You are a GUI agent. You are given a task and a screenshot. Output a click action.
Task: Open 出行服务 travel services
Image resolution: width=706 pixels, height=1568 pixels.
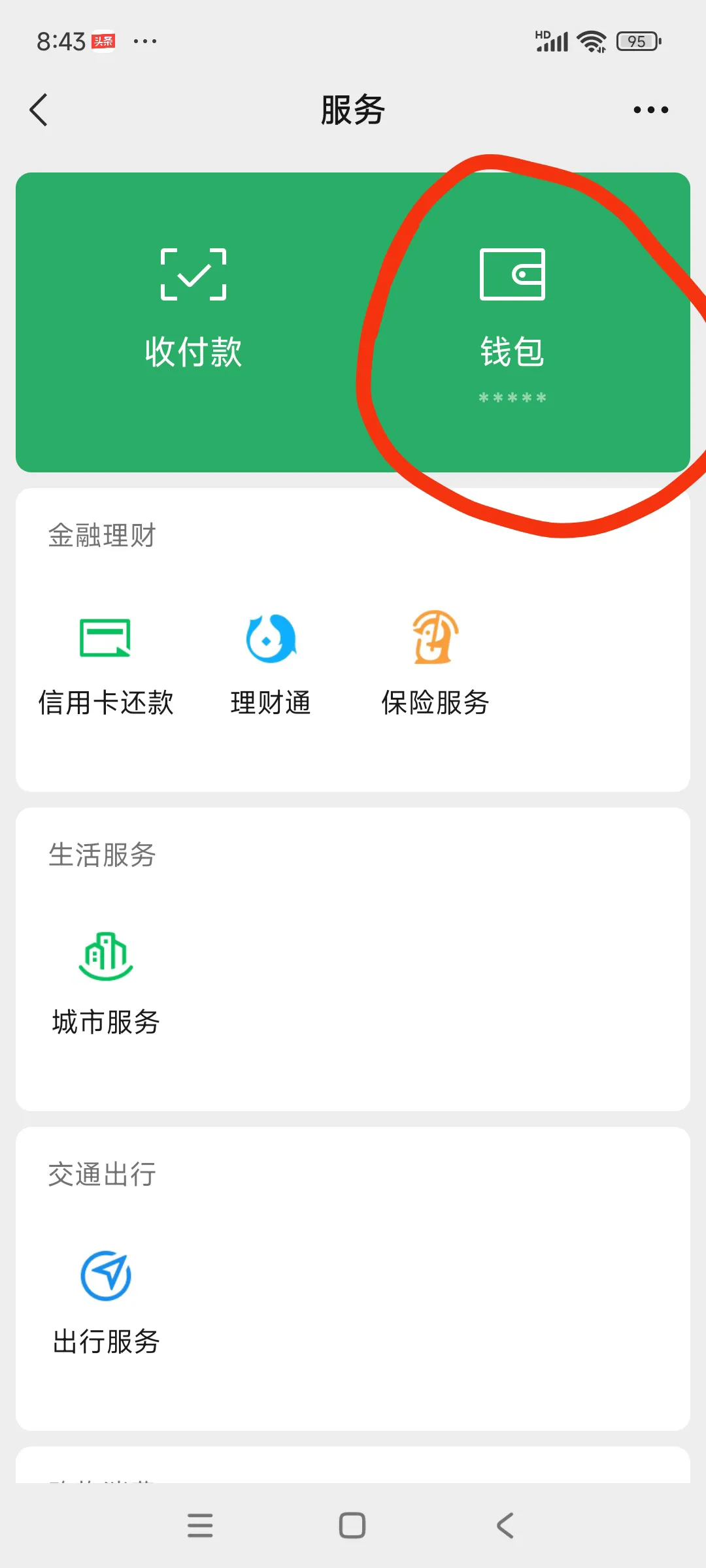click(x=106, y=1302)
